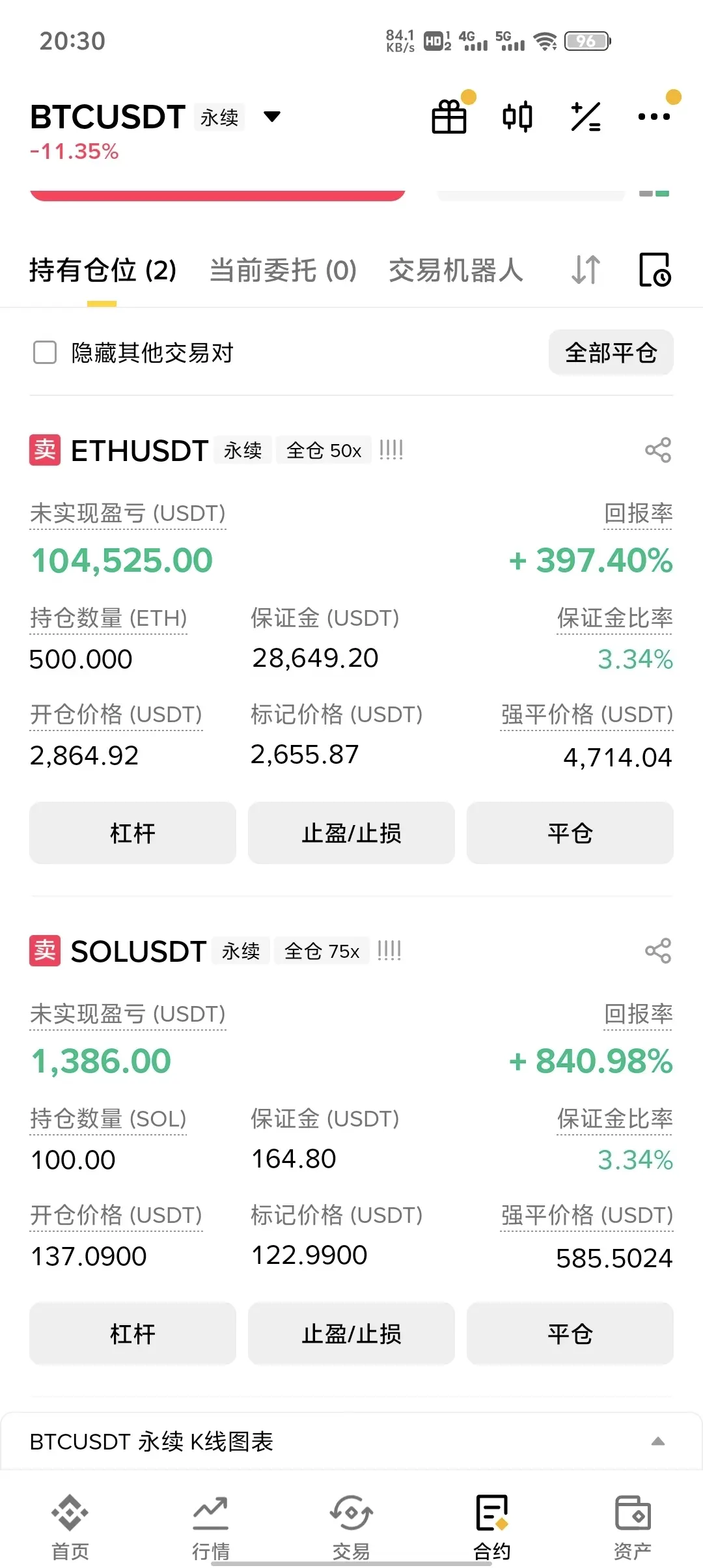
Task: Open the candlestick chart icon
Action: [x=517, y=117]
